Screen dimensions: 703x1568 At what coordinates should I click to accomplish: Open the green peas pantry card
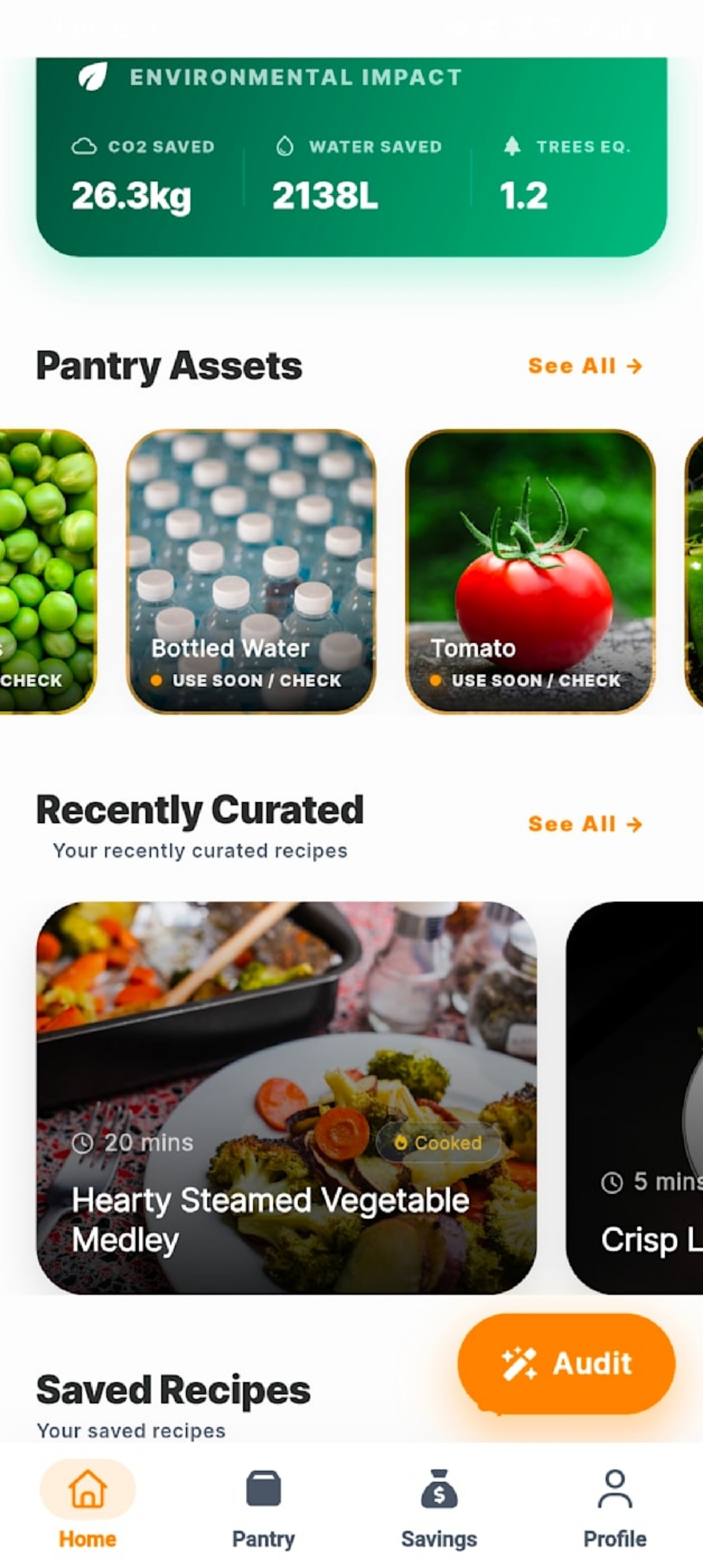tap(48, 572)
